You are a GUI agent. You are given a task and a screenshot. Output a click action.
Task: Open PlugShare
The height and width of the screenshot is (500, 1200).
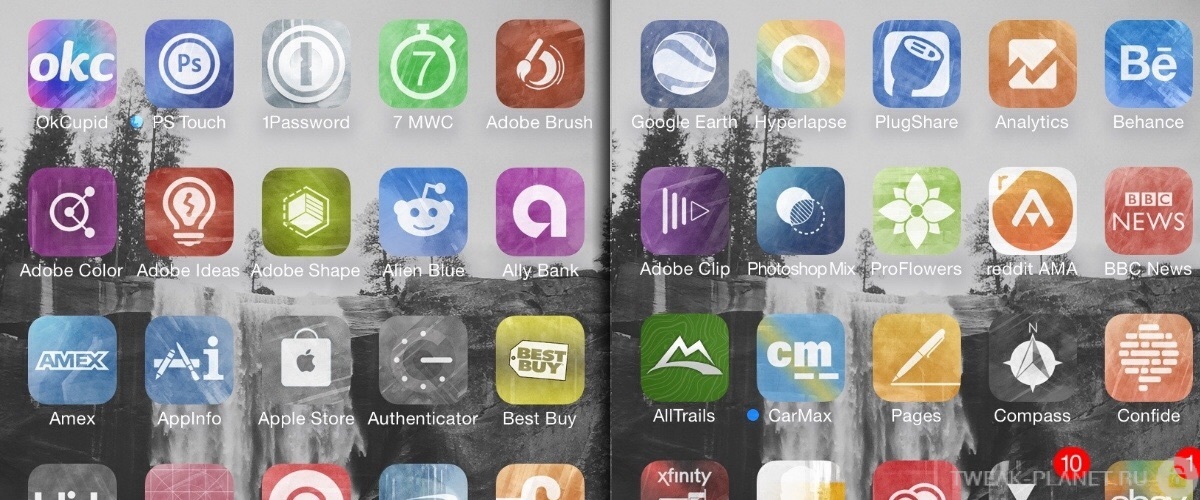tap(916, 64)
